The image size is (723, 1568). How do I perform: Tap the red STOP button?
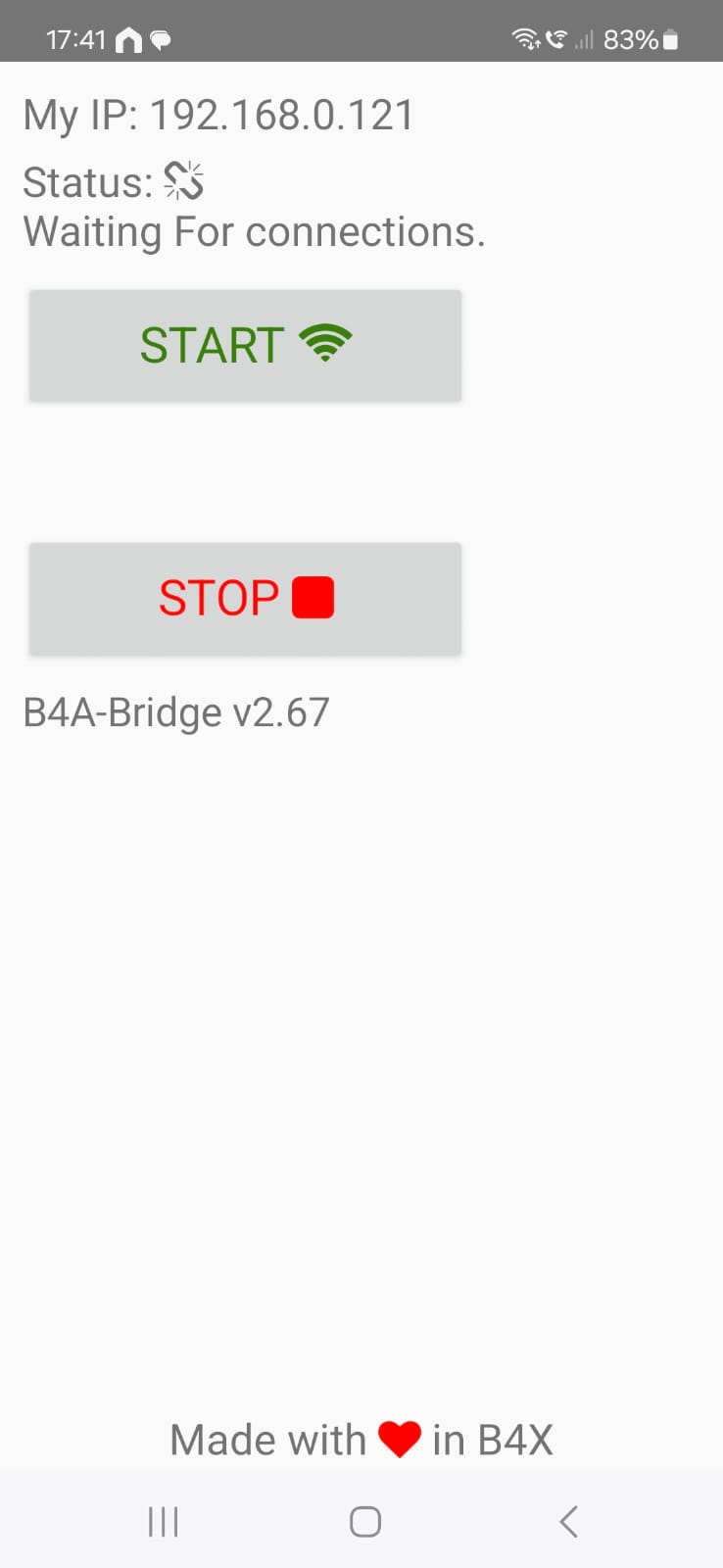click(245, 598)
